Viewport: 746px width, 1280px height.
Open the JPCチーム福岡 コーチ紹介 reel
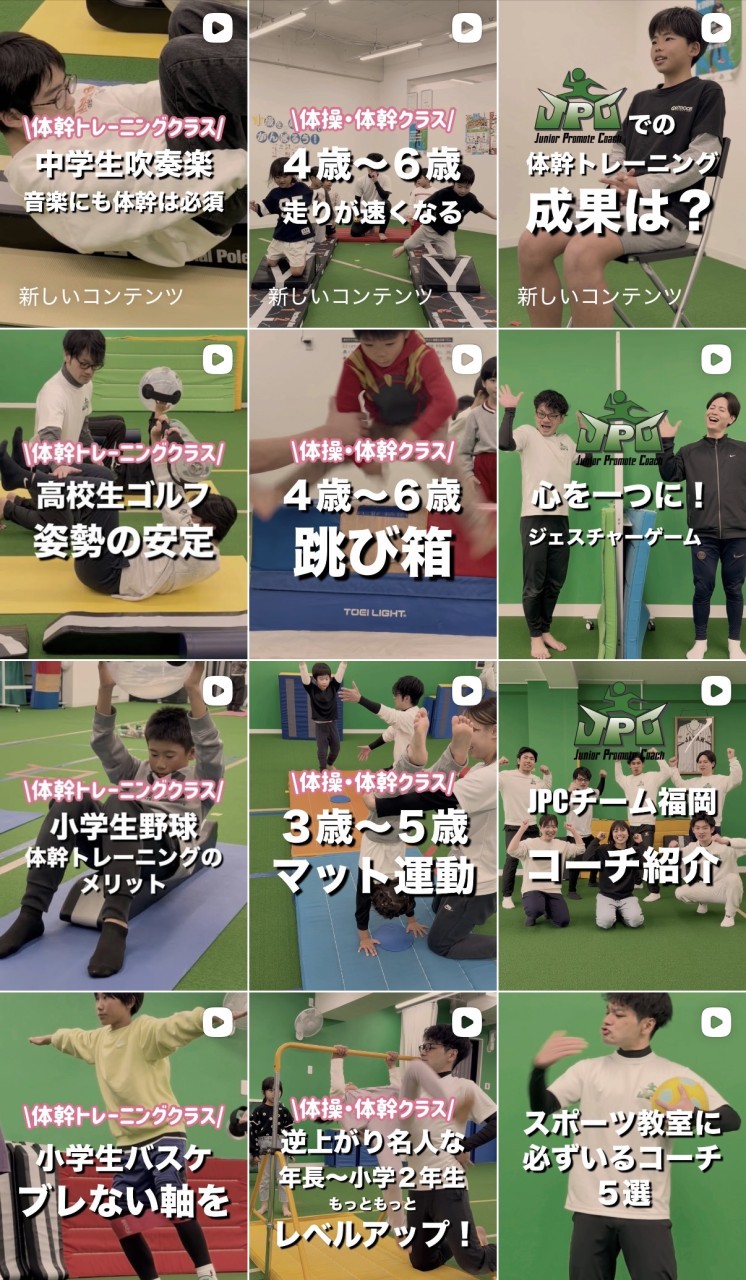pos(622,826)
